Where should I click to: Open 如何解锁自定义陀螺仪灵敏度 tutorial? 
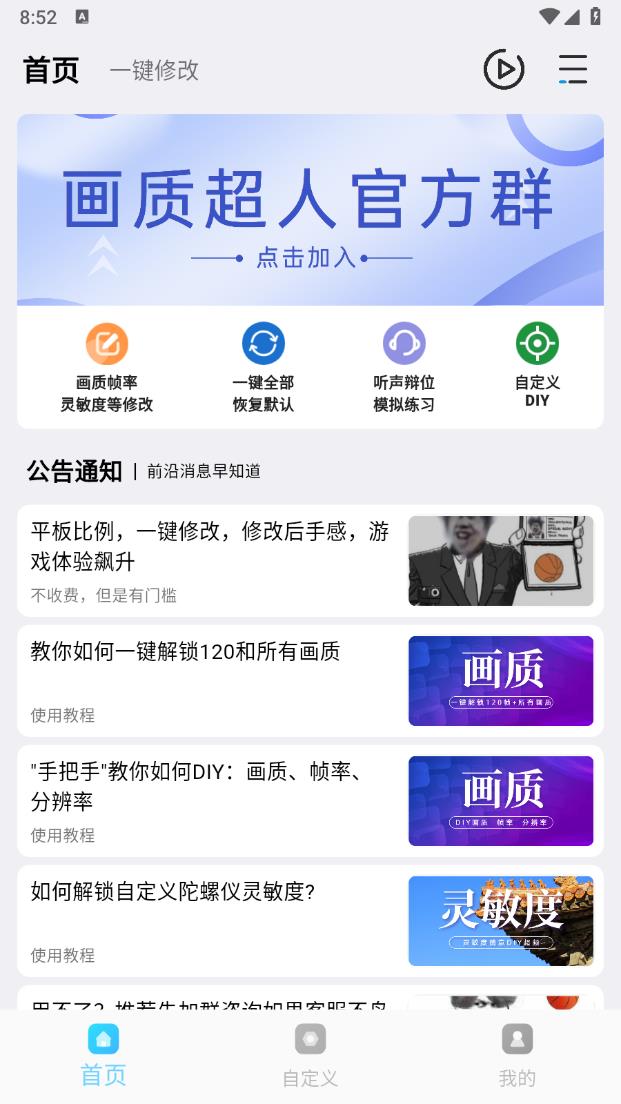[x=310, y=921]
